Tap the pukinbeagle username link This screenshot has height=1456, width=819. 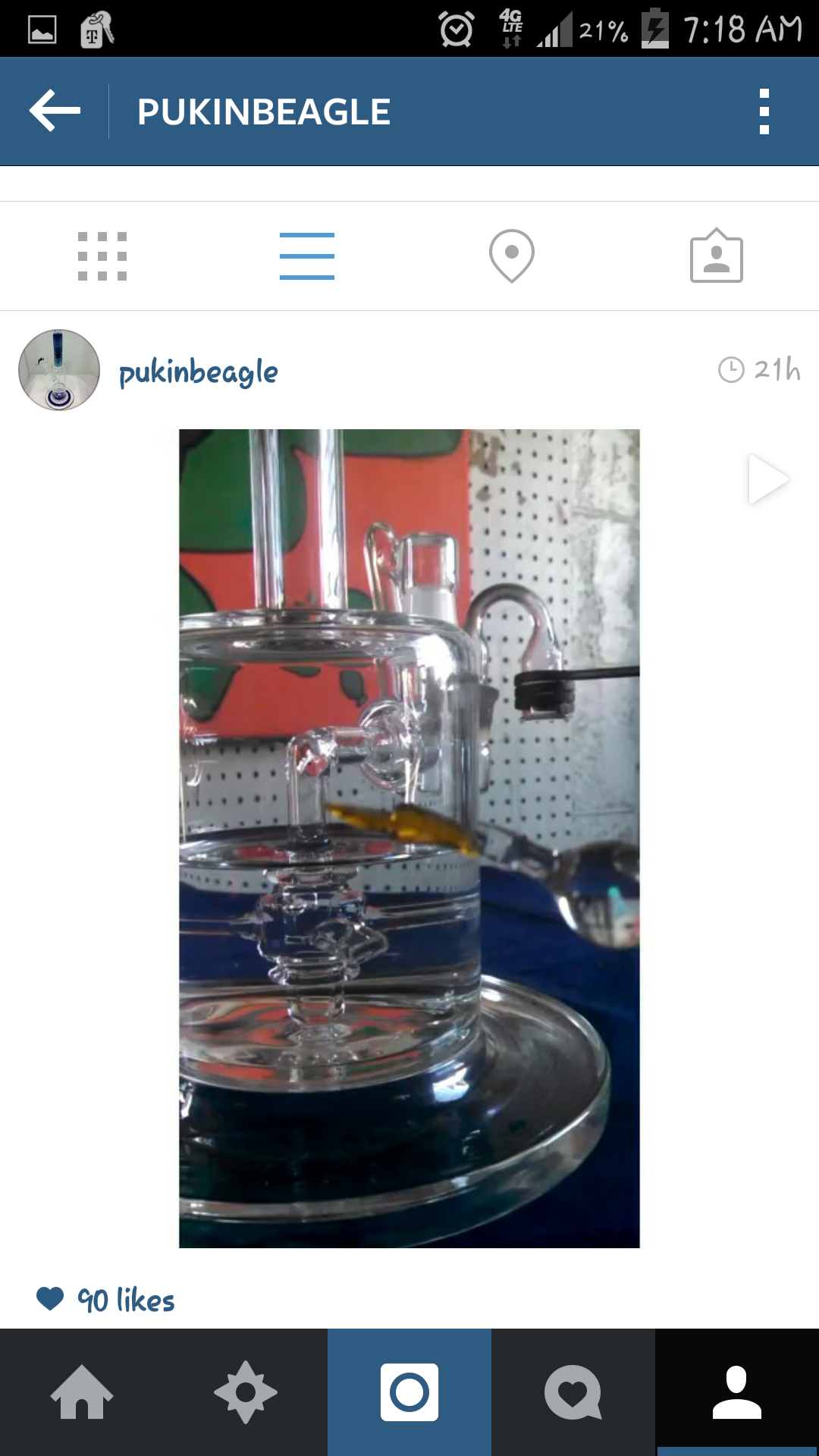click(199, 372)
